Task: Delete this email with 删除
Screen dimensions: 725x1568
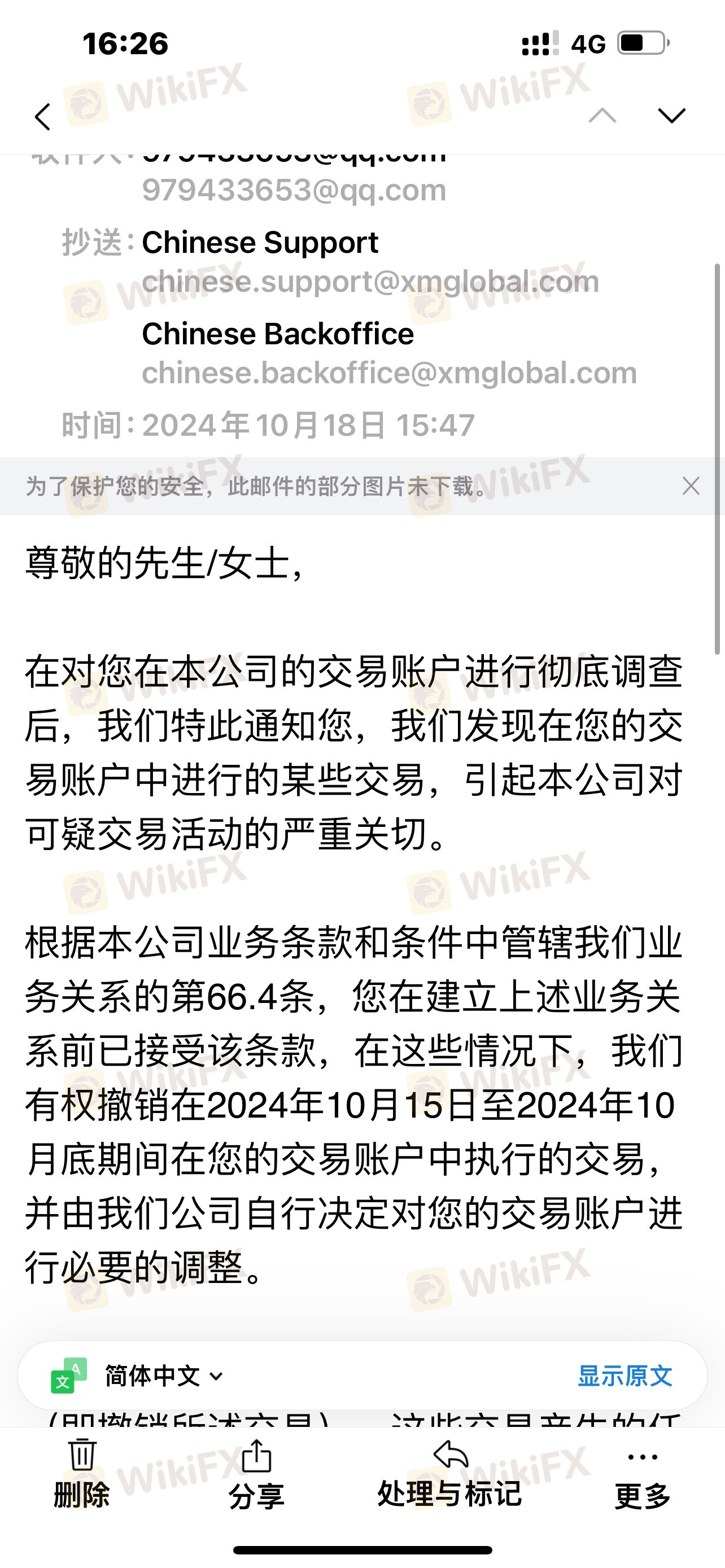Action: tap(81, 1474)
